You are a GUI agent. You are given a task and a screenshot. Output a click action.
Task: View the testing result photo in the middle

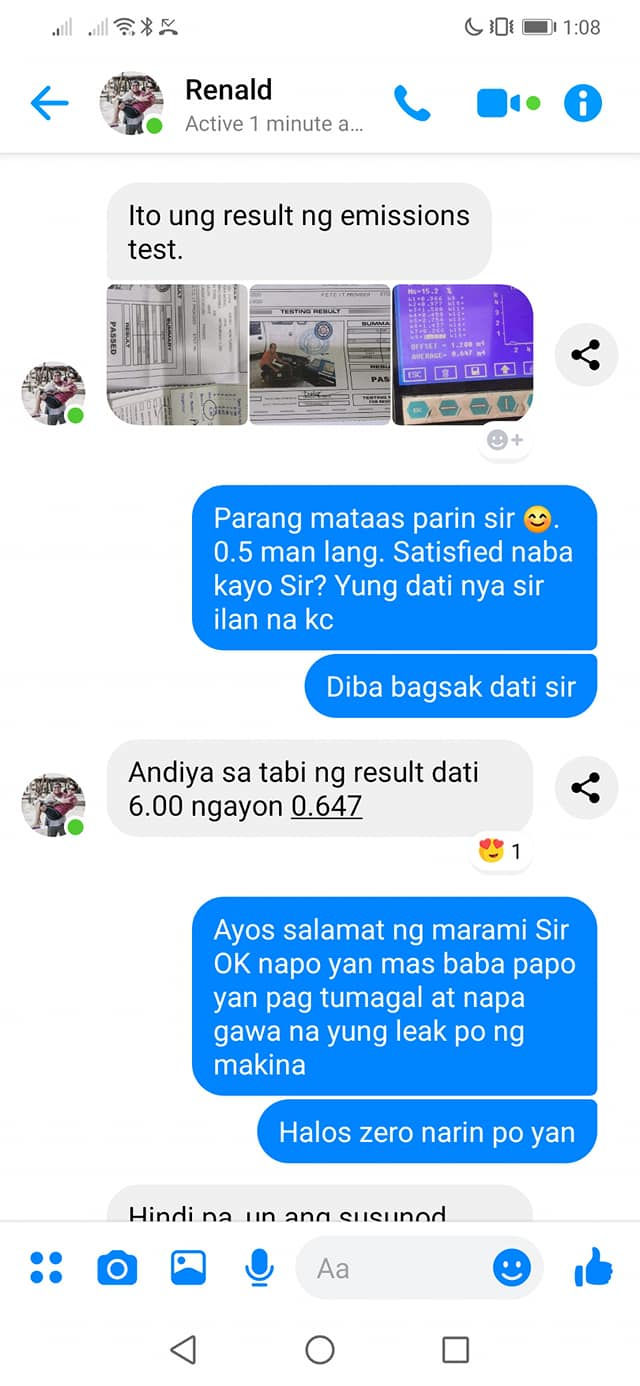(x=319, y=354)
